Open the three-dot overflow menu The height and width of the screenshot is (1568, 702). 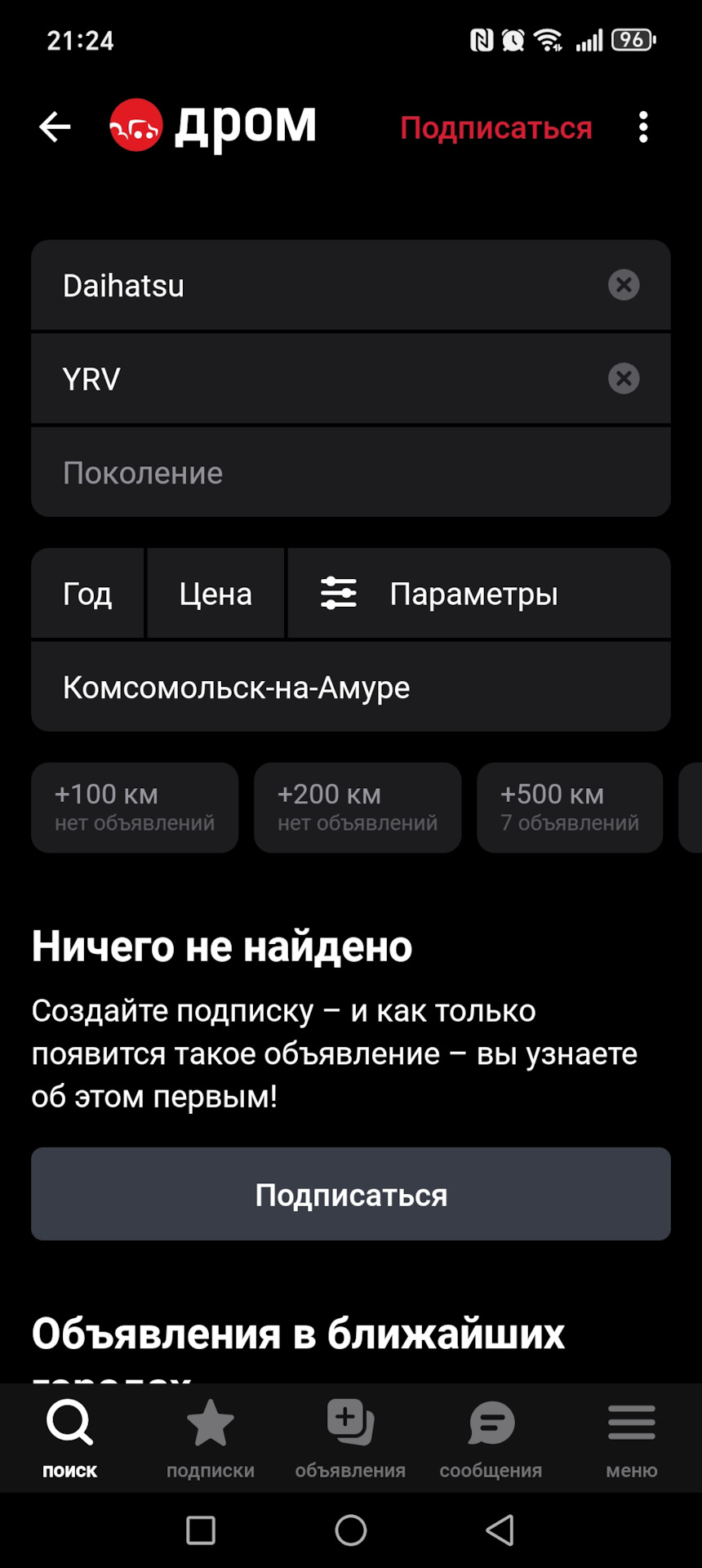643,127
